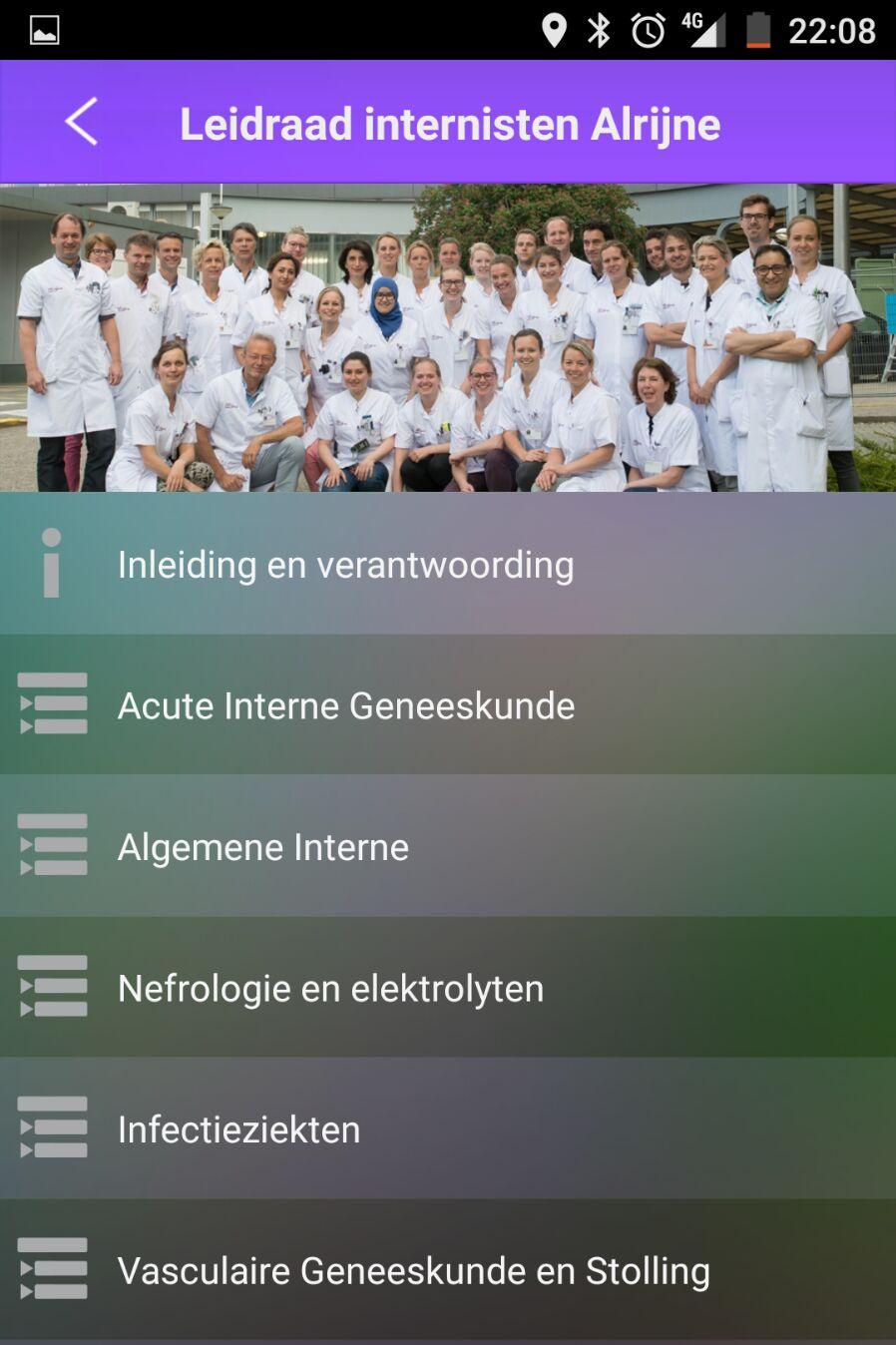The image size is (896, 1345).
Task: Click the list icon for Nefrologie en elektrolyten
Action: [x=52, y=987]
